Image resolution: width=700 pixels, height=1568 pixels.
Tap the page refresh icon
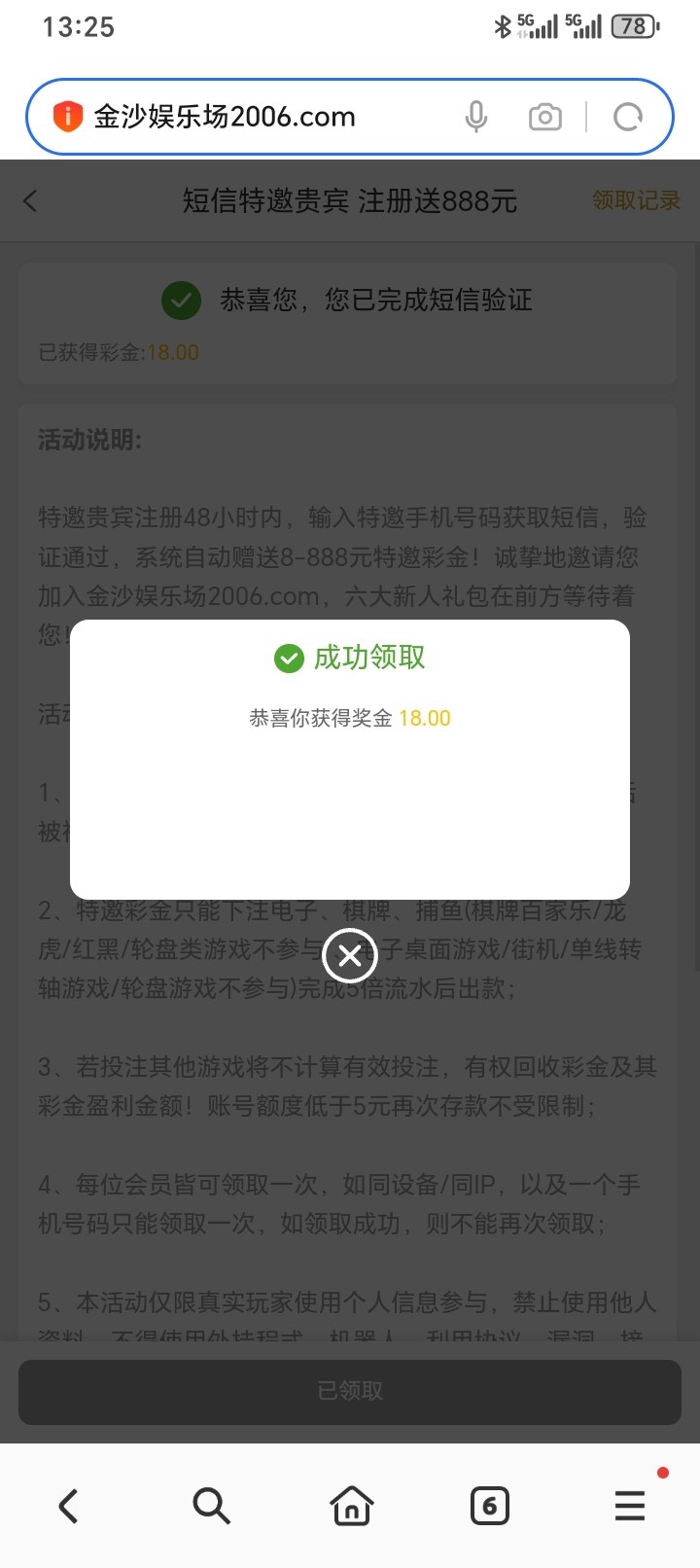click(628, 116)
